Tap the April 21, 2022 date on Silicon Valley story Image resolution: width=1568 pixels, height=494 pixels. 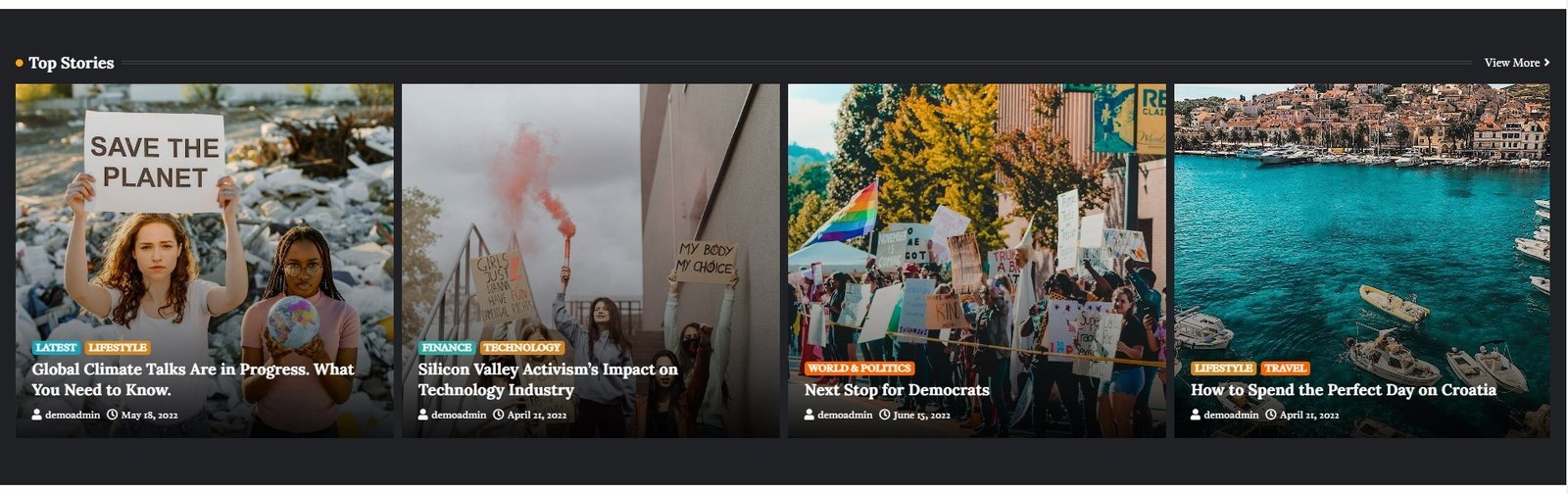tap(536, 415)
